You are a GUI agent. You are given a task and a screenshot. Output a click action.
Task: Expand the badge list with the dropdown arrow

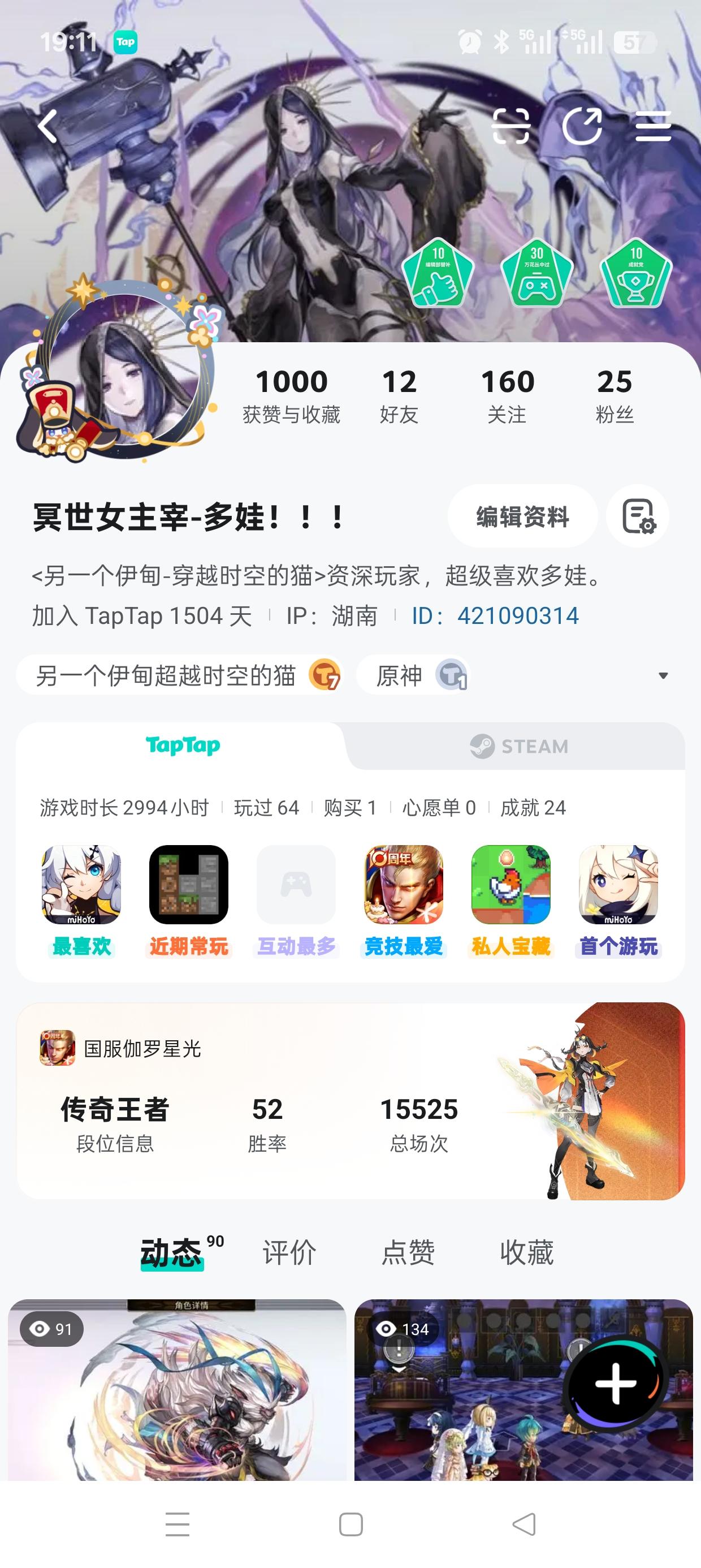click(664, 675)
